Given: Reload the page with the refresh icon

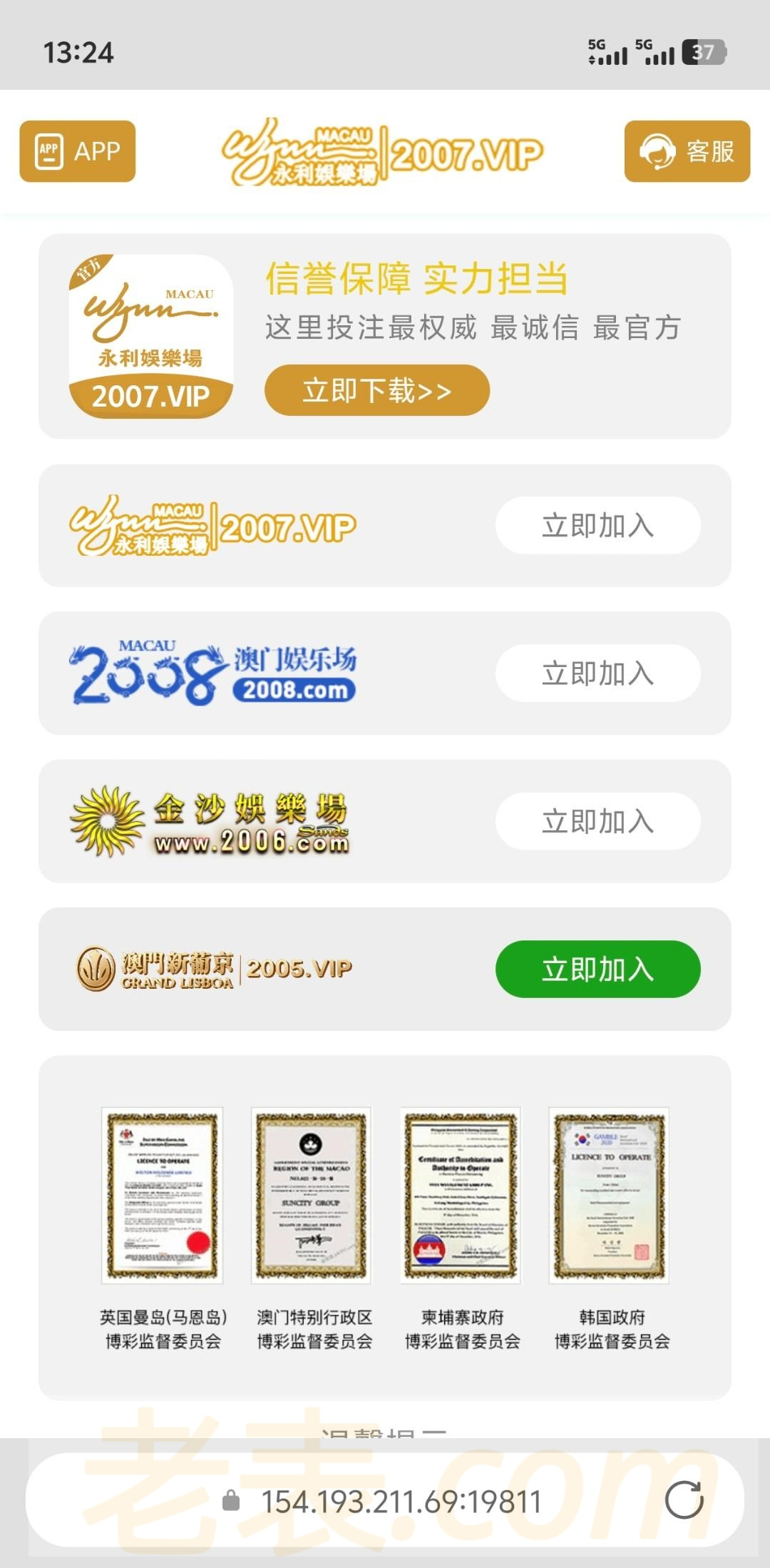Looking at the screenshot, I should click(684, 1500).
